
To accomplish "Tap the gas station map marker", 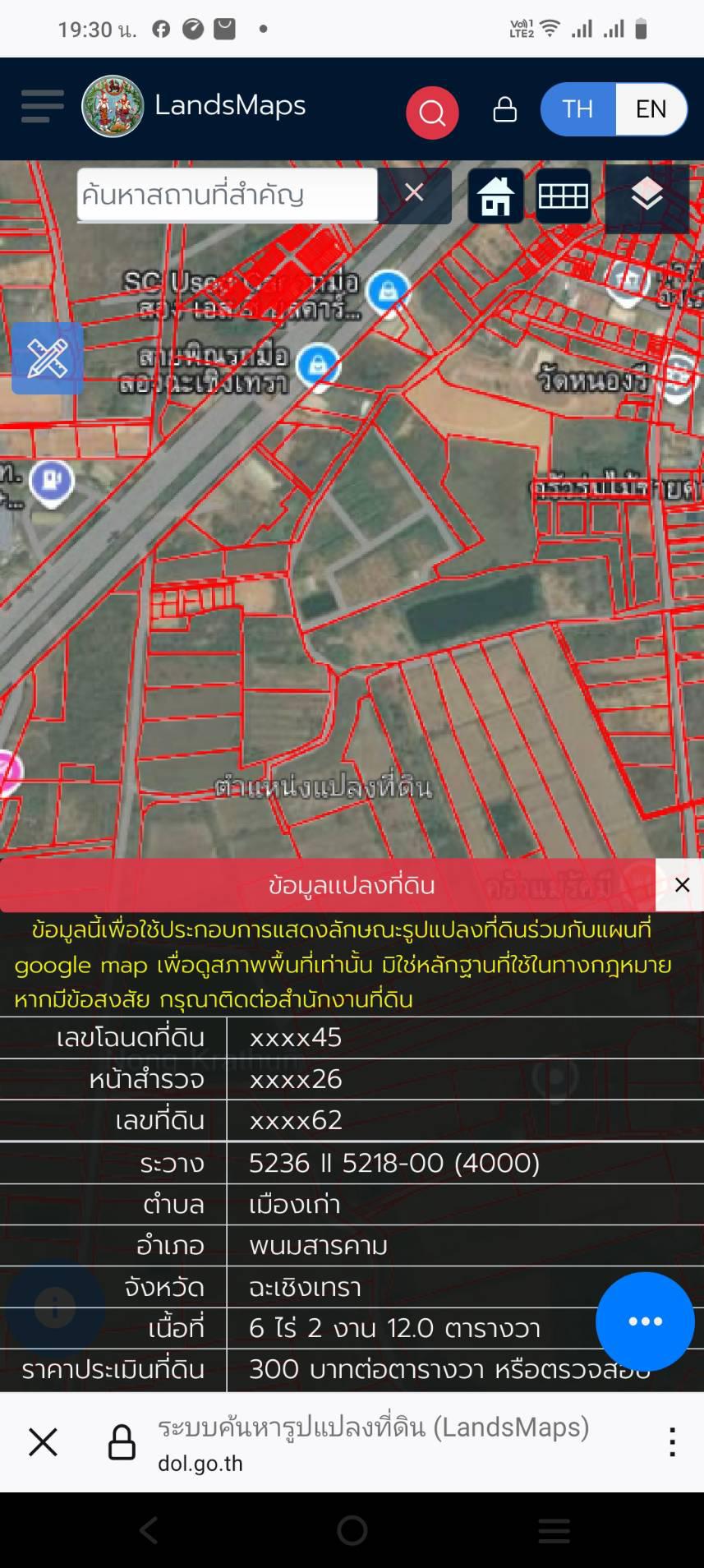I will pos(52,483).
